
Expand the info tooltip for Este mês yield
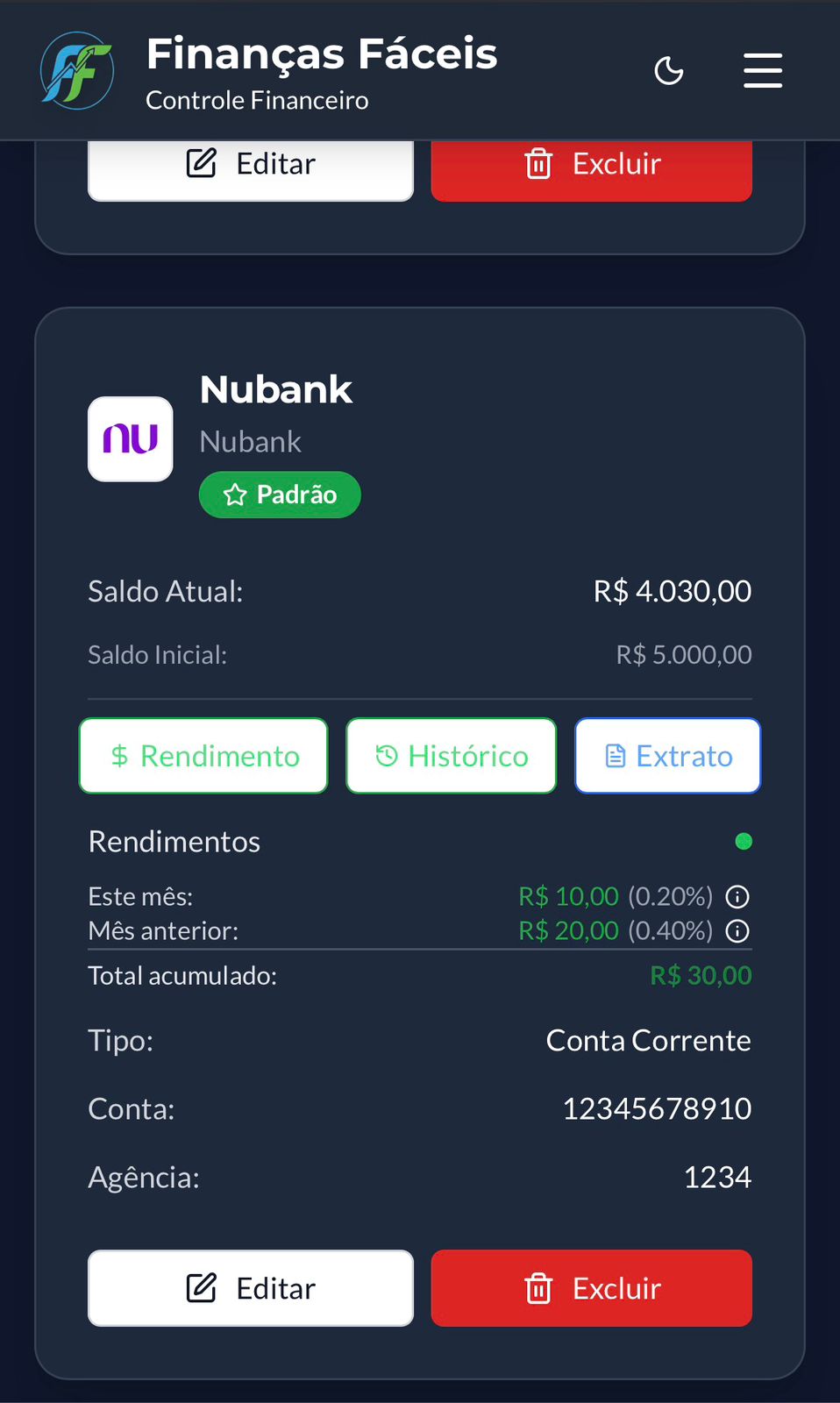(737, 896)
